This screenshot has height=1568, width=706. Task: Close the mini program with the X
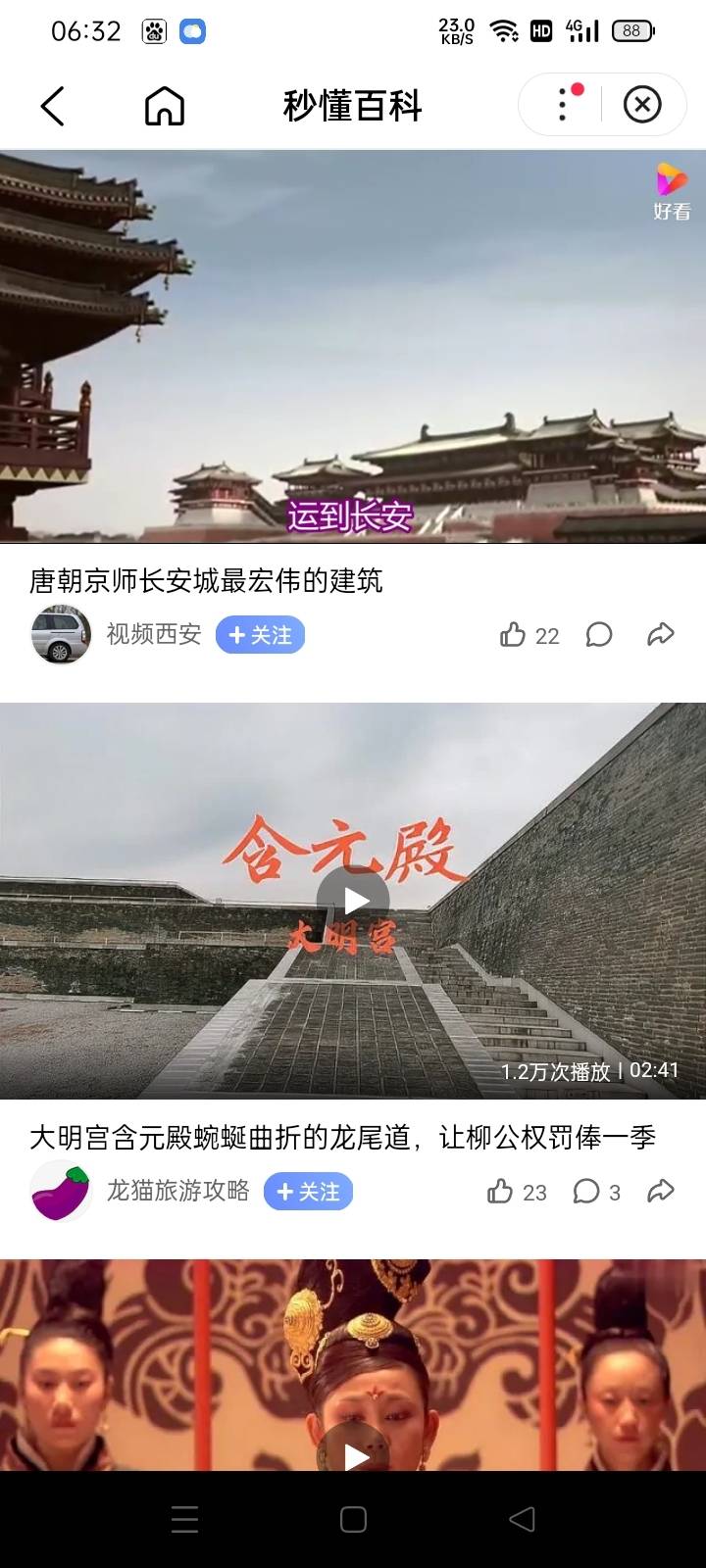pyautogui.click(x=642, y=105)
